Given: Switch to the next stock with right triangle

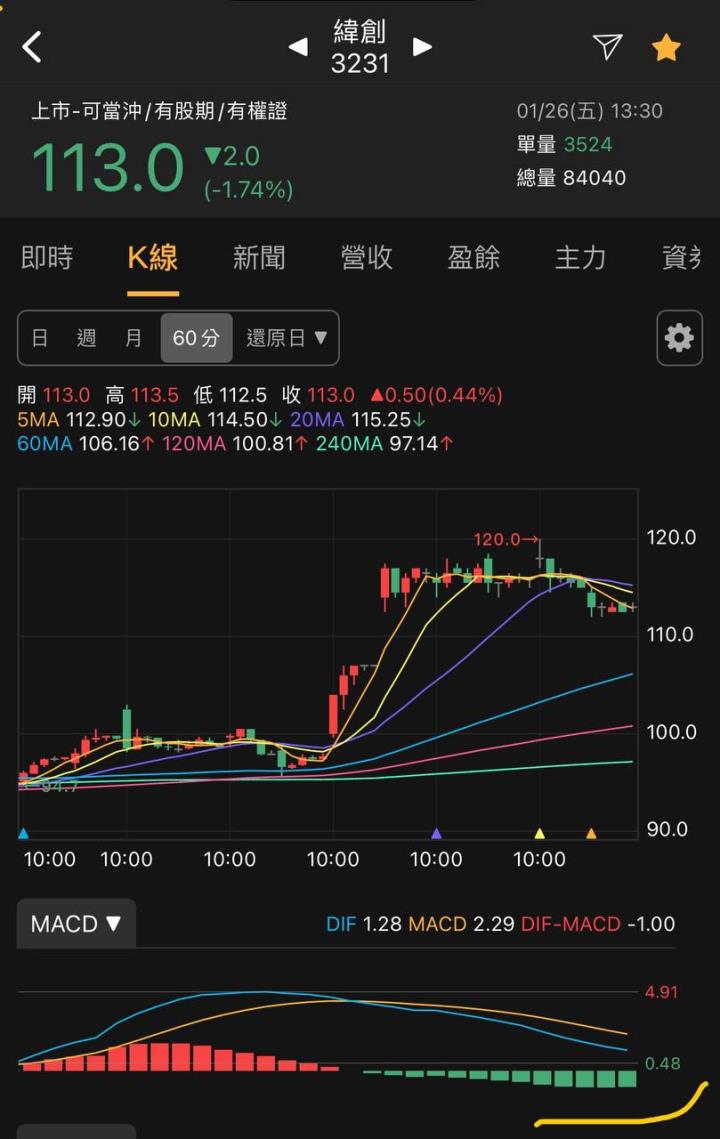Looking at the screenshot, I should click(422, 47).
